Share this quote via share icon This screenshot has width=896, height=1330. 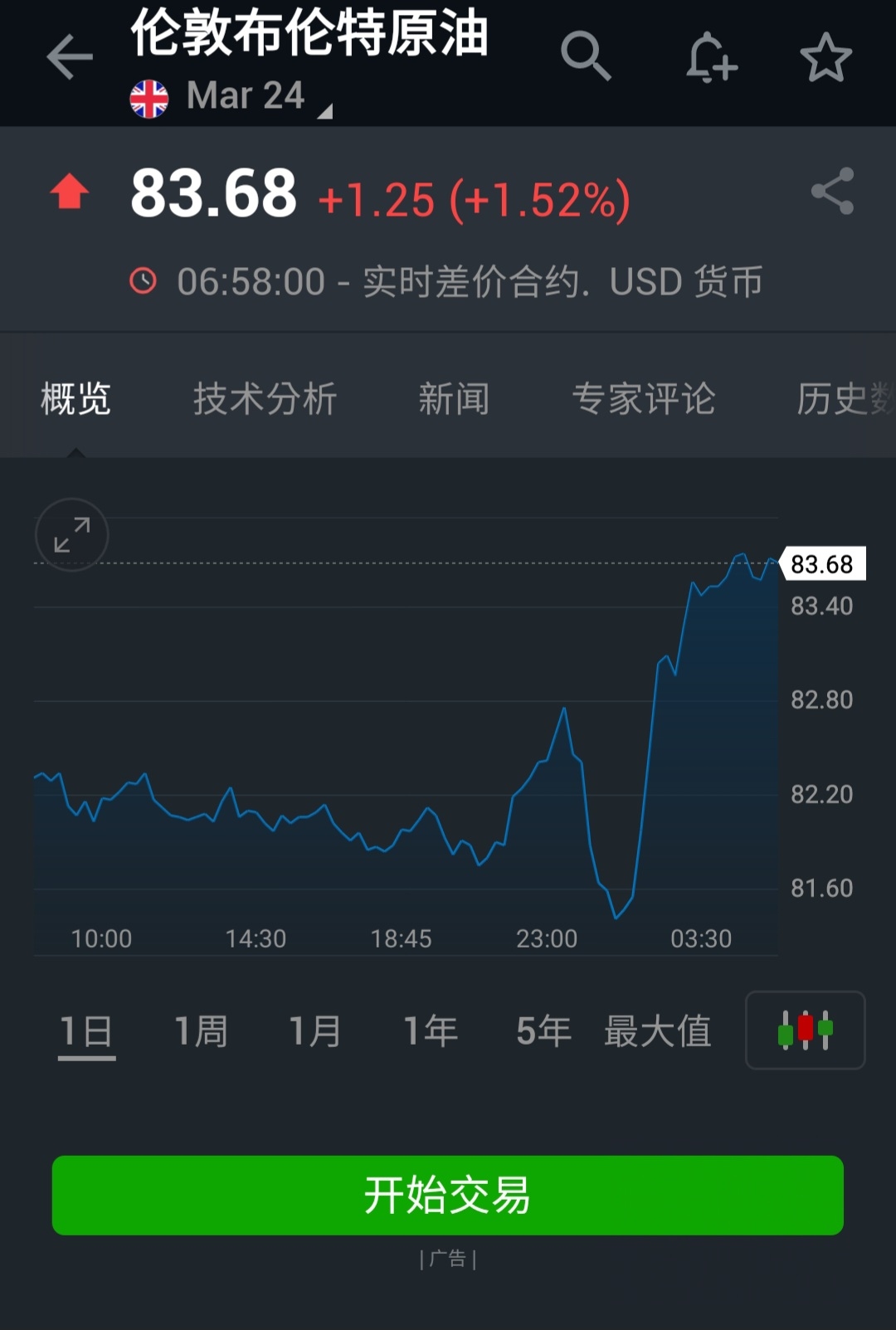[x=832, y=192]
